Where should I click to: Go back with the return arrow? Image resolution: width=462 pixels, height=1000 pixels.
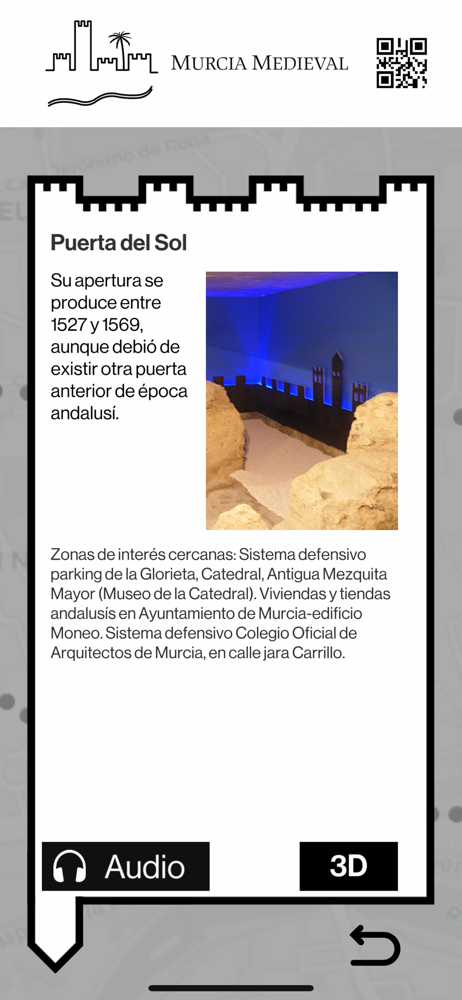[375, 946]
